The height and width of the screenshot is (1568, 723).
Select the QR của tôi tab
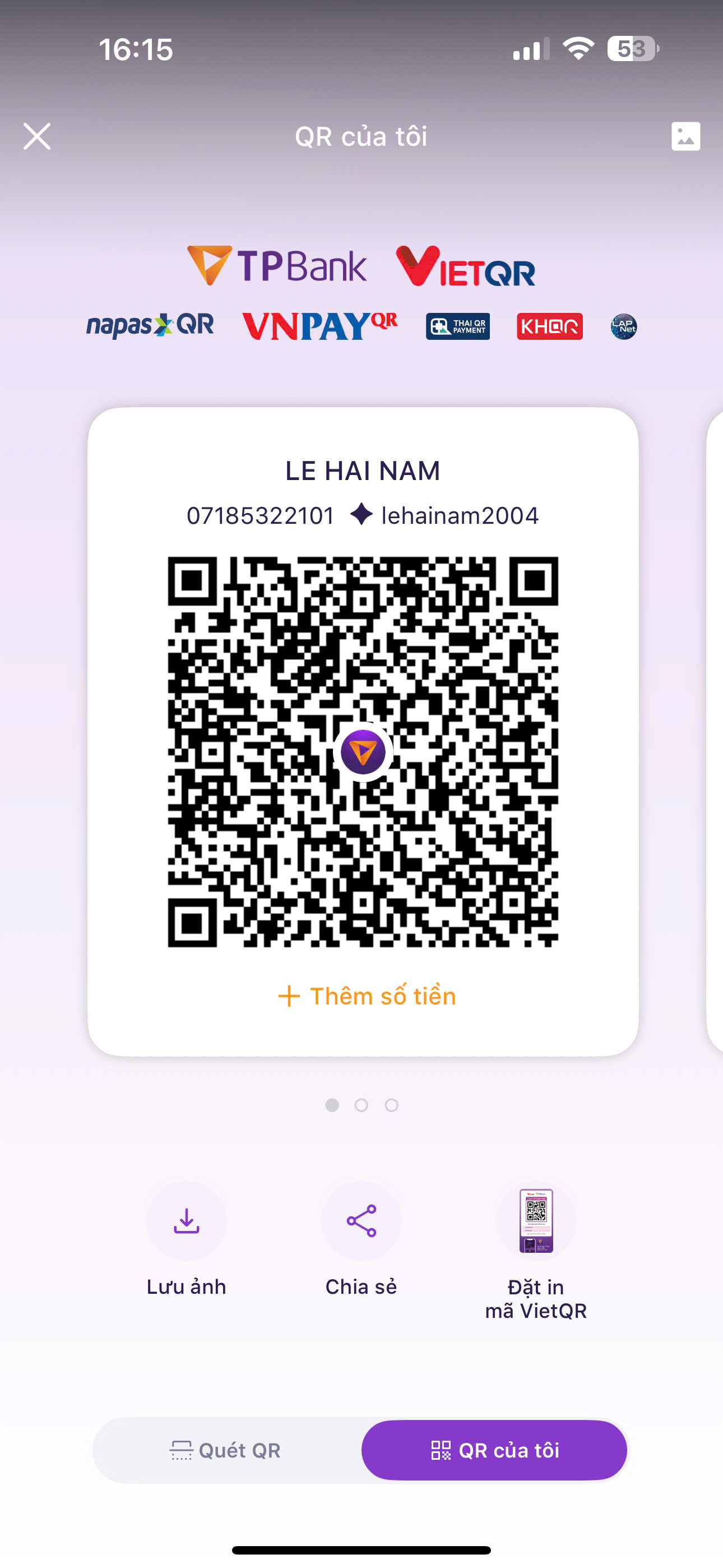click(494, 1451)
